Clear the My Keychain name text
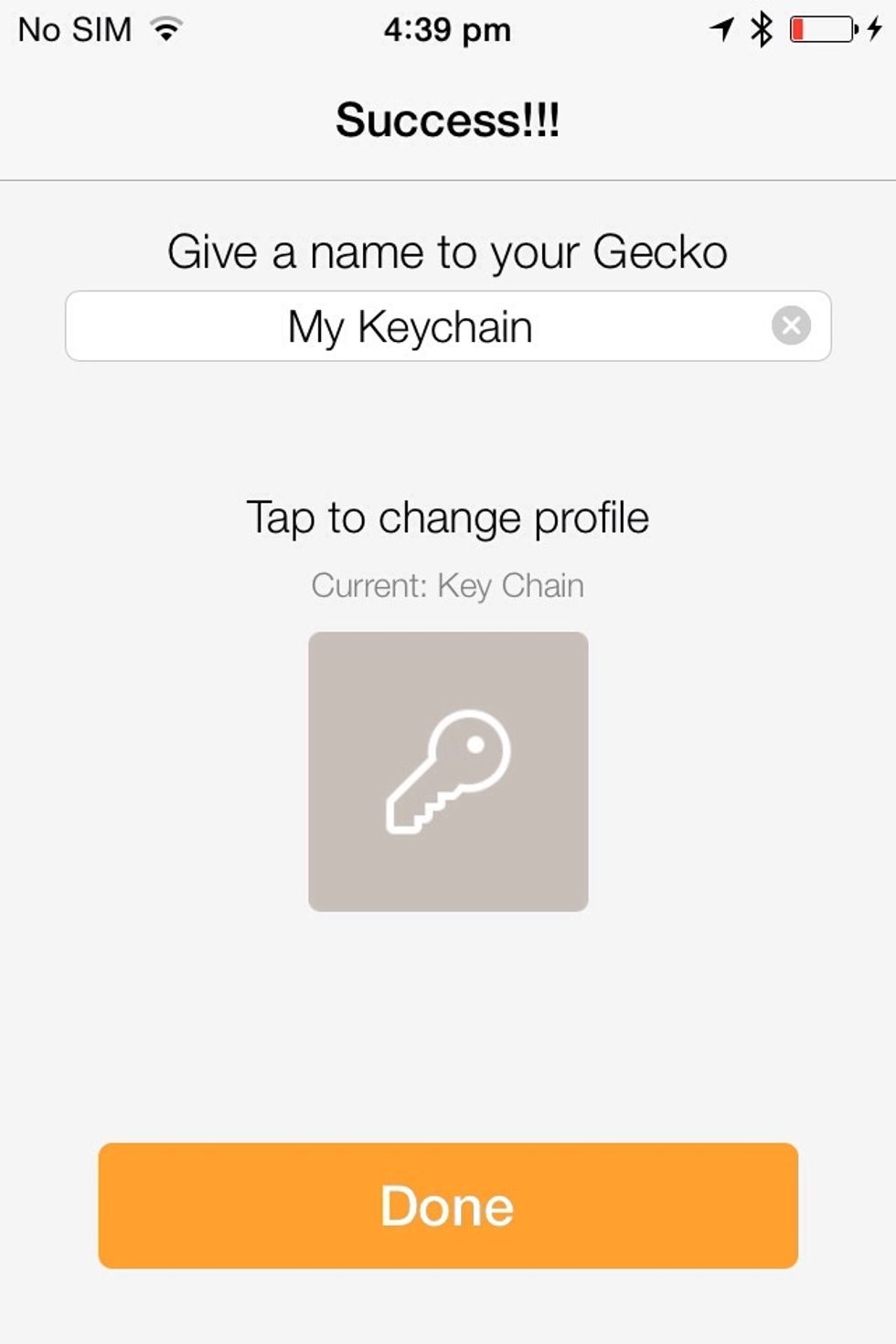 coord(791,325)
